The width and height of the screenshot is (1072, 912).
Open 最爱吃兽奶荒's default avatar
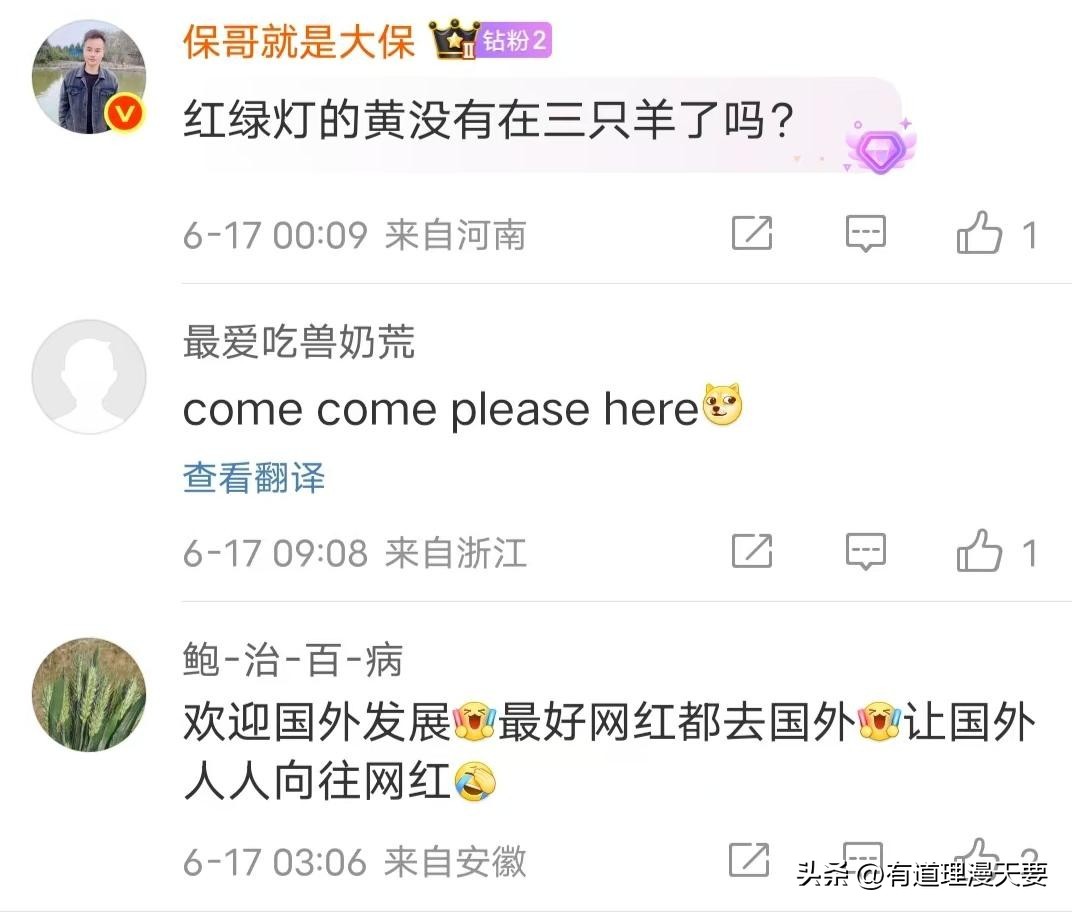(89, 377)
